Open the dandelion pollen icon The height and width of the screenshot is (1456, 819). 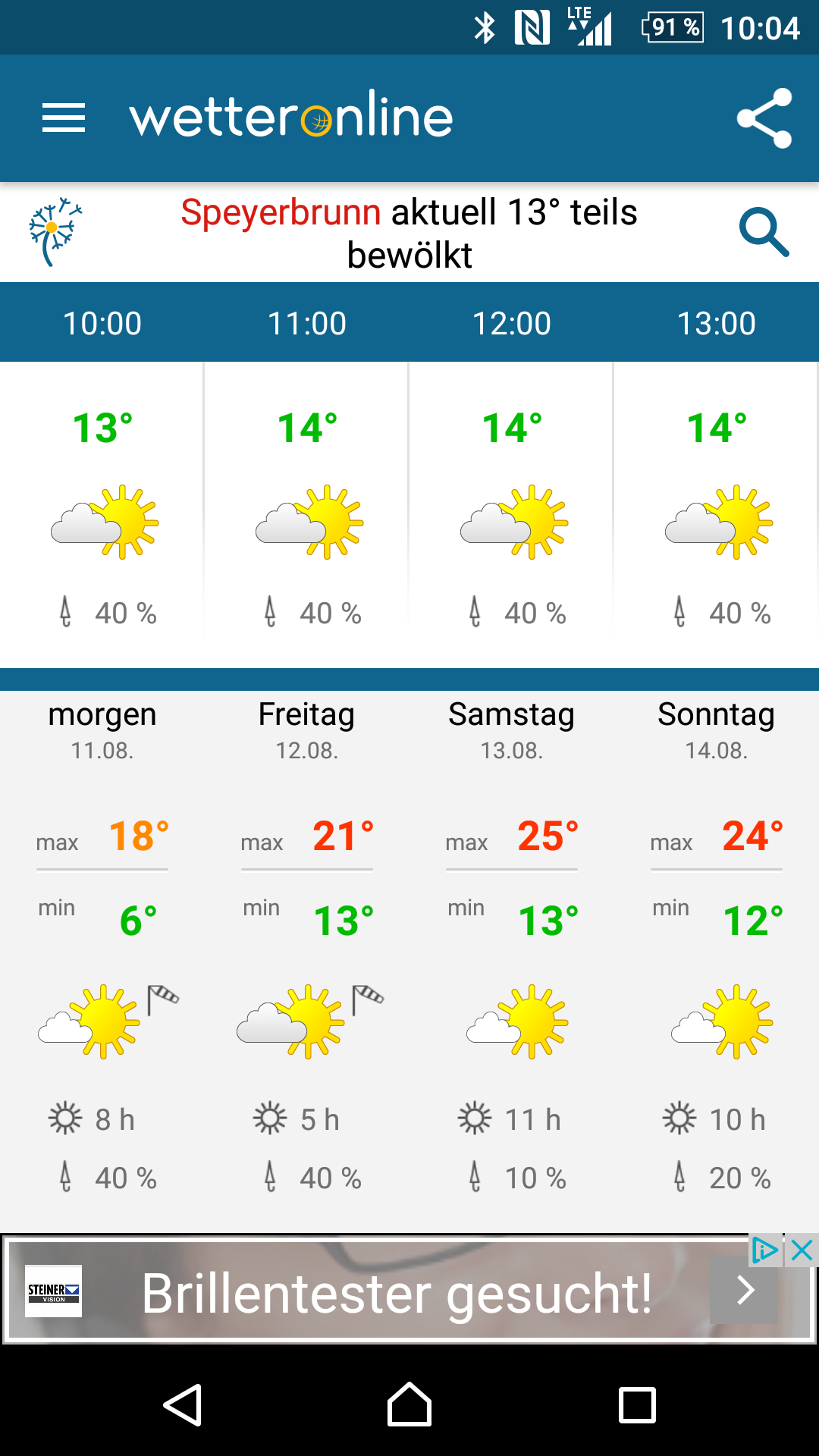pos(54,232)
